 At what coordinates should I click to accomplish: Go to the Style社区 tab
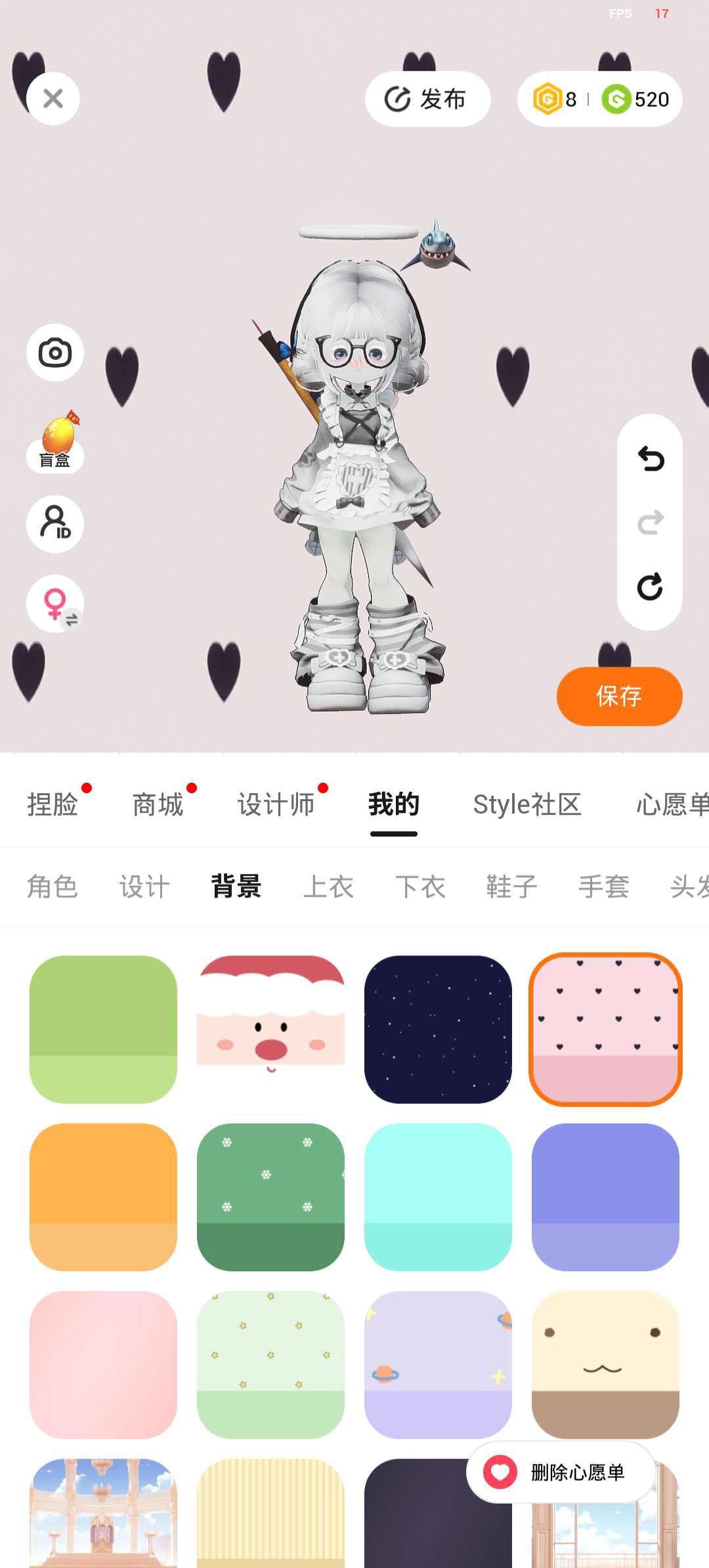coord(527,804)
